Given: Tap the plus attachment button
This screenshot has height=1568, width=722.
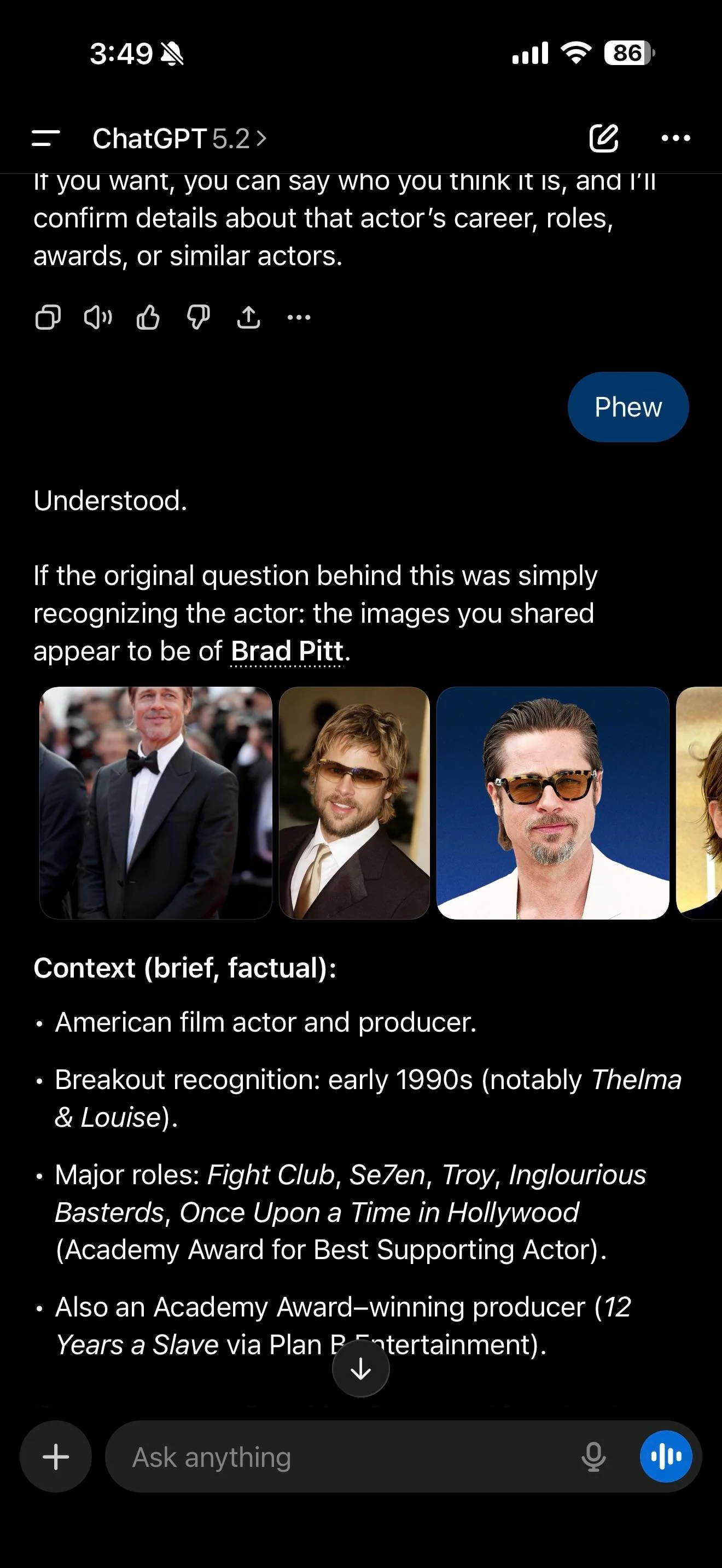Looking at the screenshot, I should [x=56, y=1457].
